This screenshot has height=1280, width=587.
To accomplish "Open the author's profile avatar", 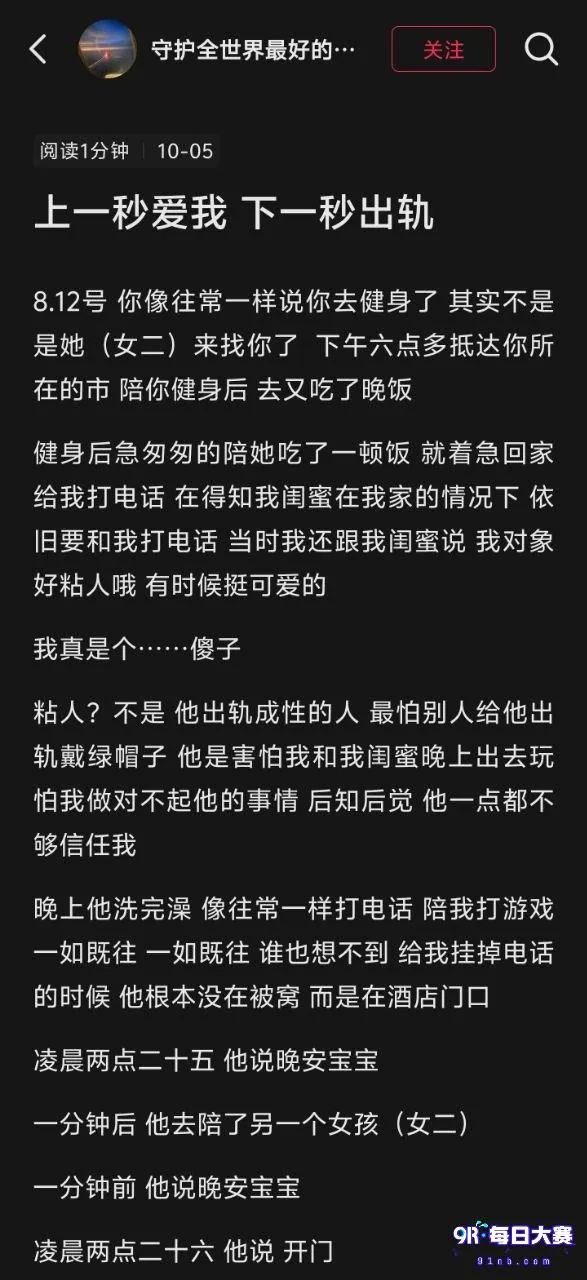I will [107, 49].
